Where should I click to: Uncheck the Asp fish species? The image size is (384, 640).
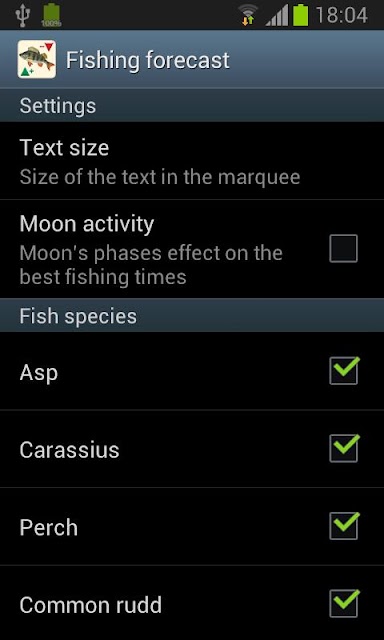tap(344, 371)
